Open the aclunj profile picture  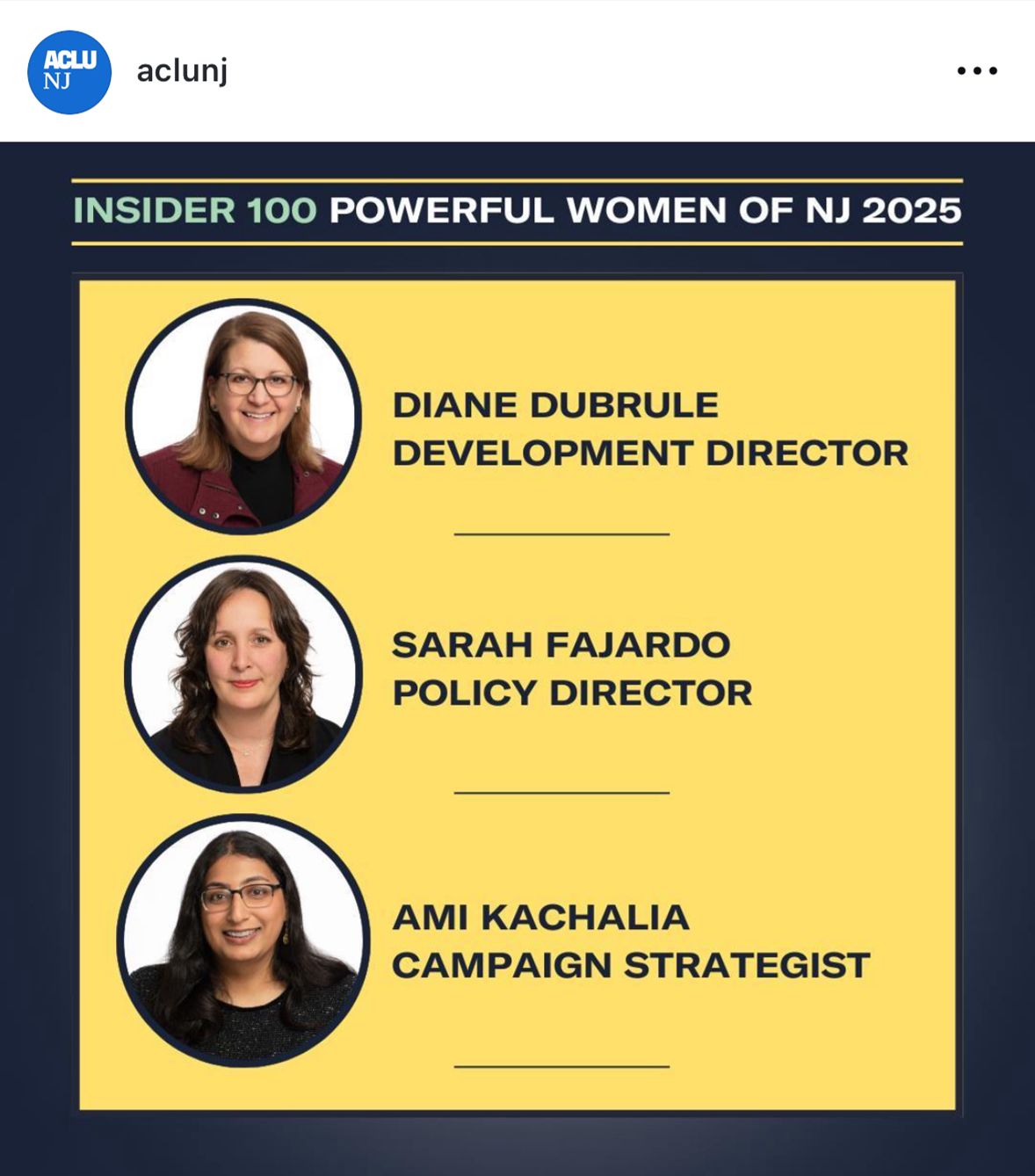coord(69,72)
